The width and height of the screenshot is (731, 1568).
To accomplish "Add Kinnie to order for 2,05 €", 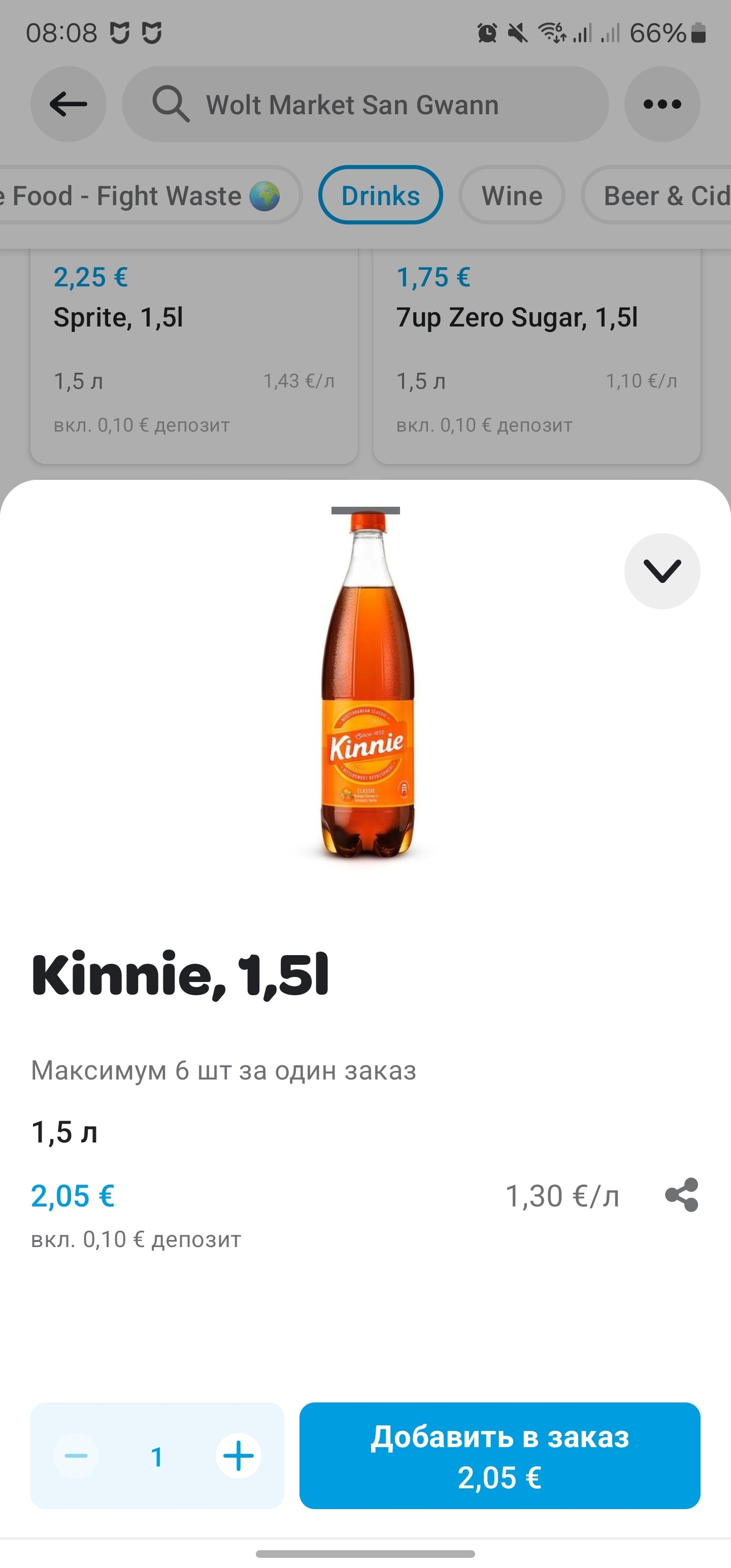I will click(499, 1455).
